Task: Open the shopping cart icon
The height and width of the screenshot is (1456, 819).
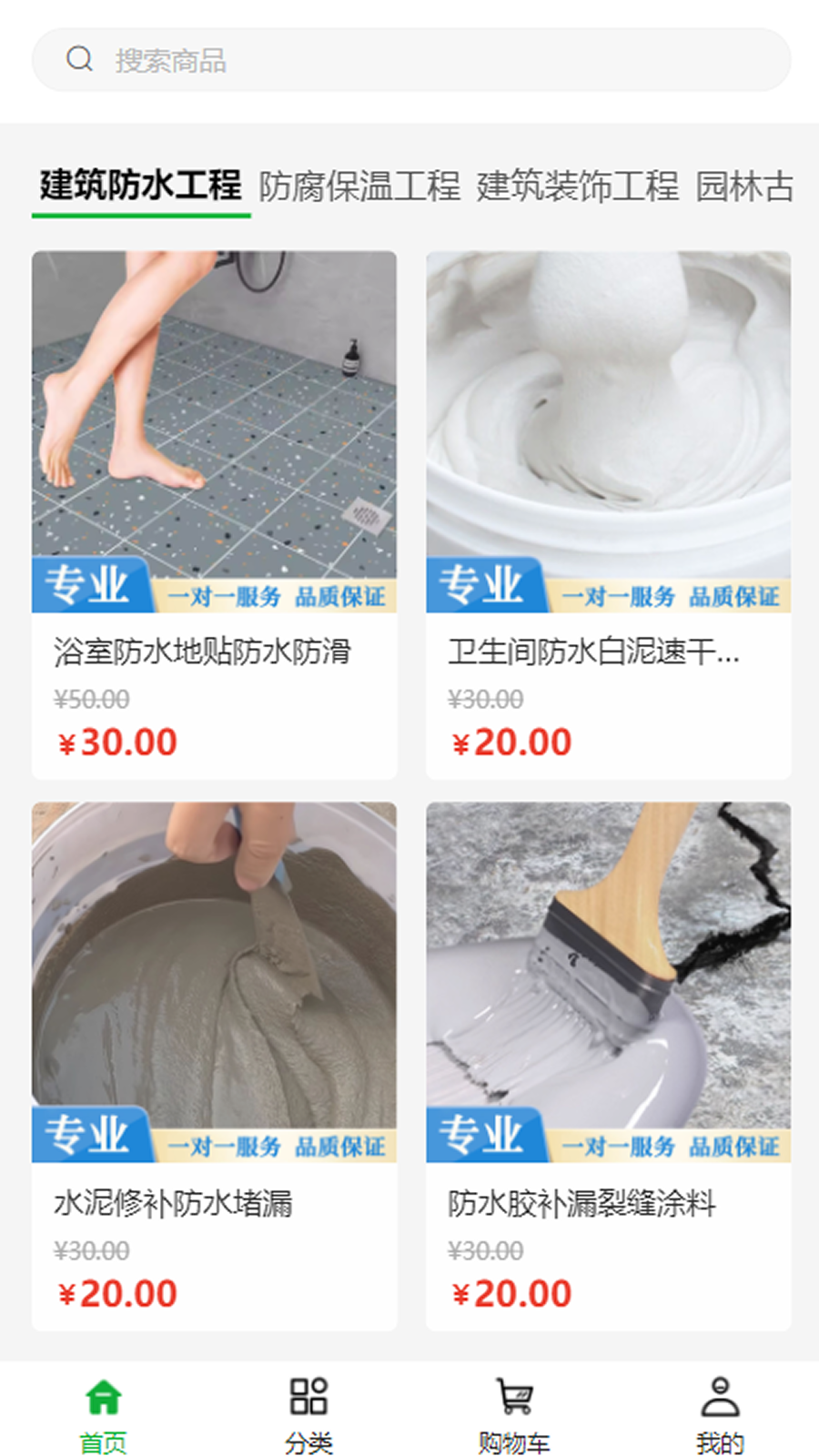Action: pos(512,1395)
